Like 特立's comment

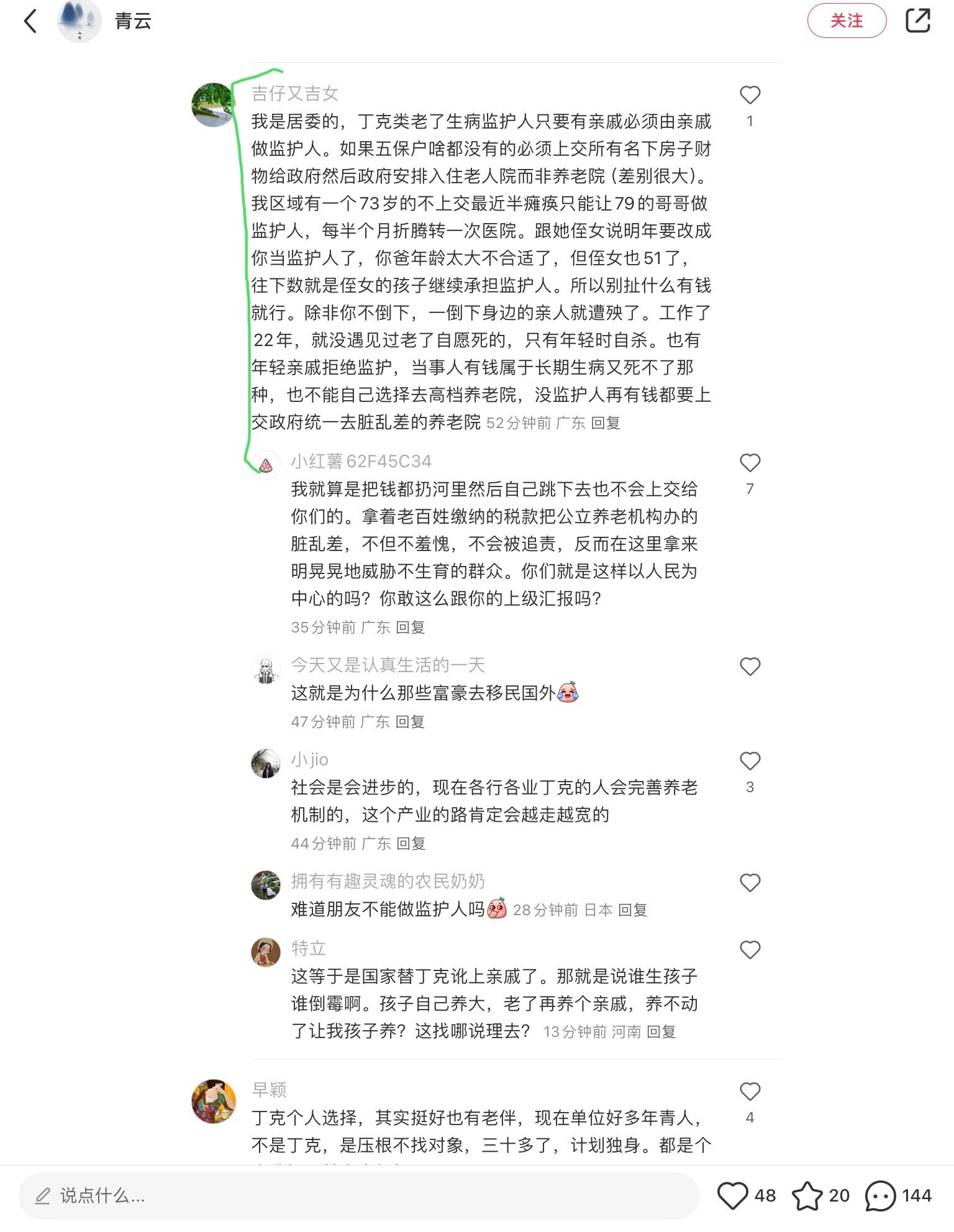point(750,950)
